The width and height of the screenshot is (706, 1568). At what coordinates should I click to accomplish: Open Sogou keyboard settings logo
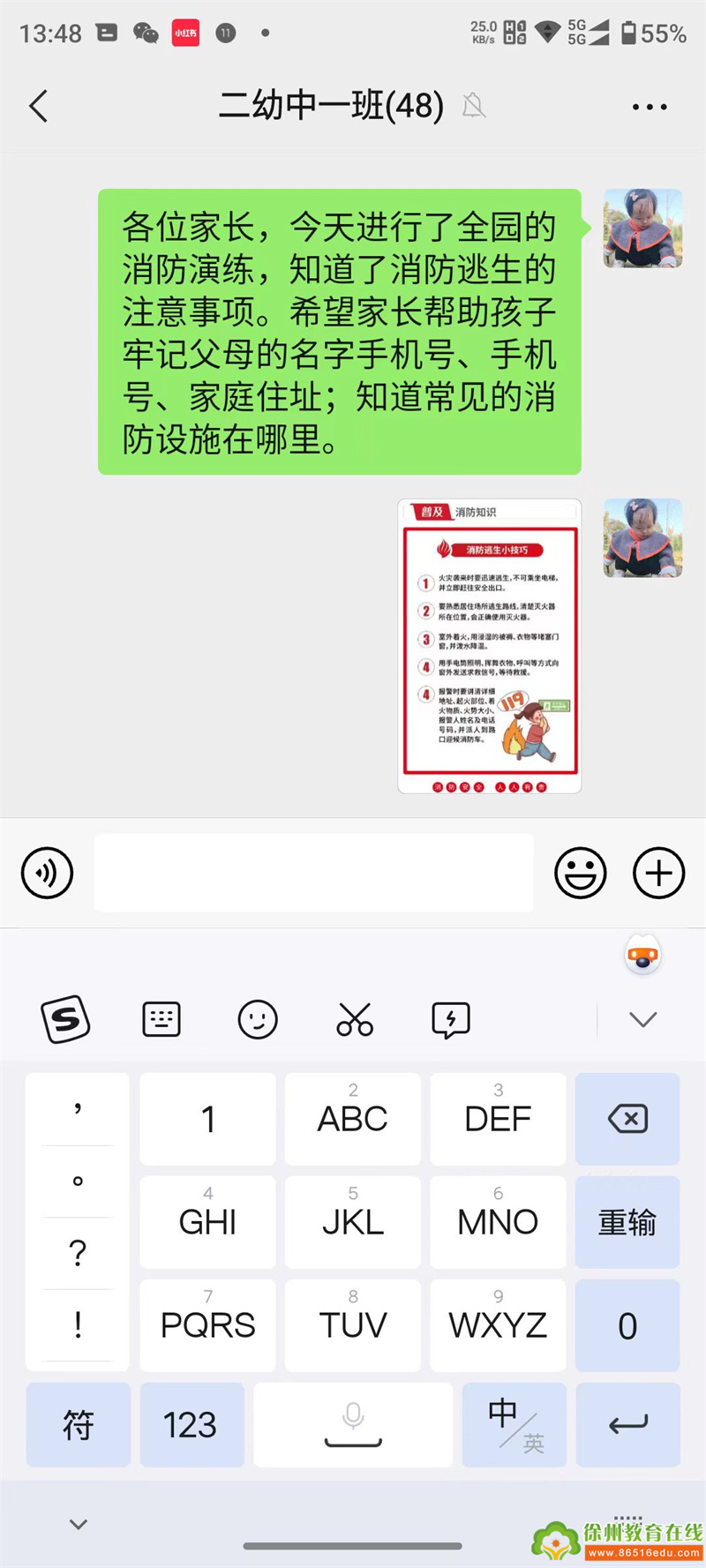66,1019
